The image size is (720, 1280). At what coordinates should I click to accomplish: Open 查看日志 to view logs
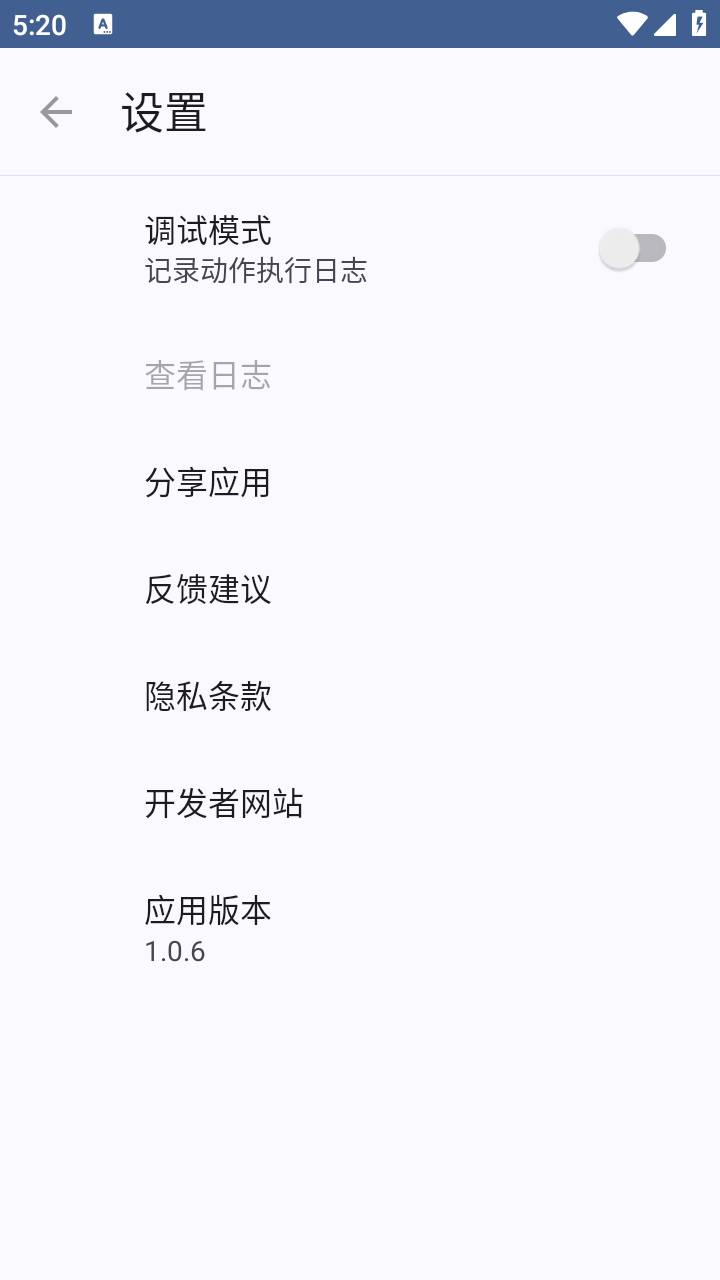coord(206,374)
